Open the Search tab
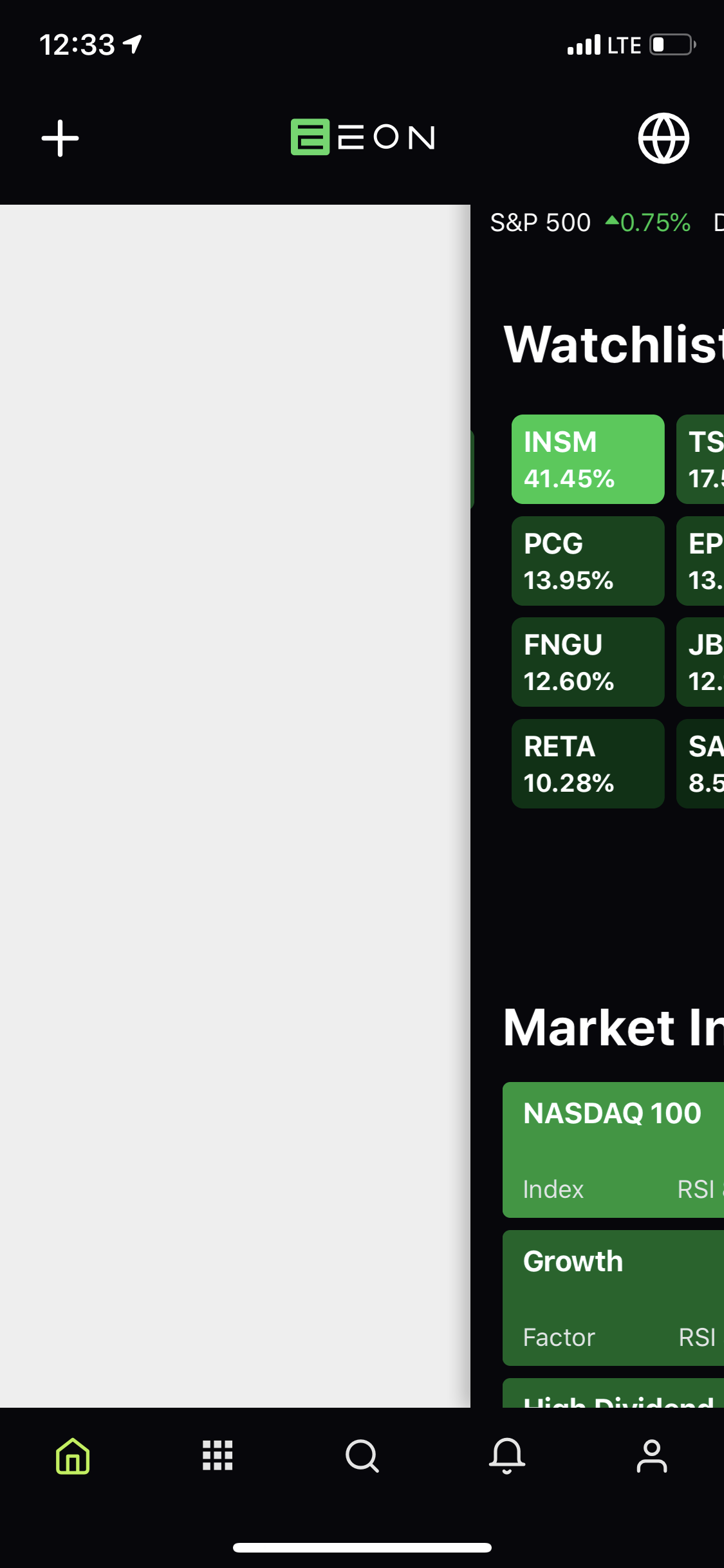Screen dimensions: 724x1568 tap(362, 1455)
